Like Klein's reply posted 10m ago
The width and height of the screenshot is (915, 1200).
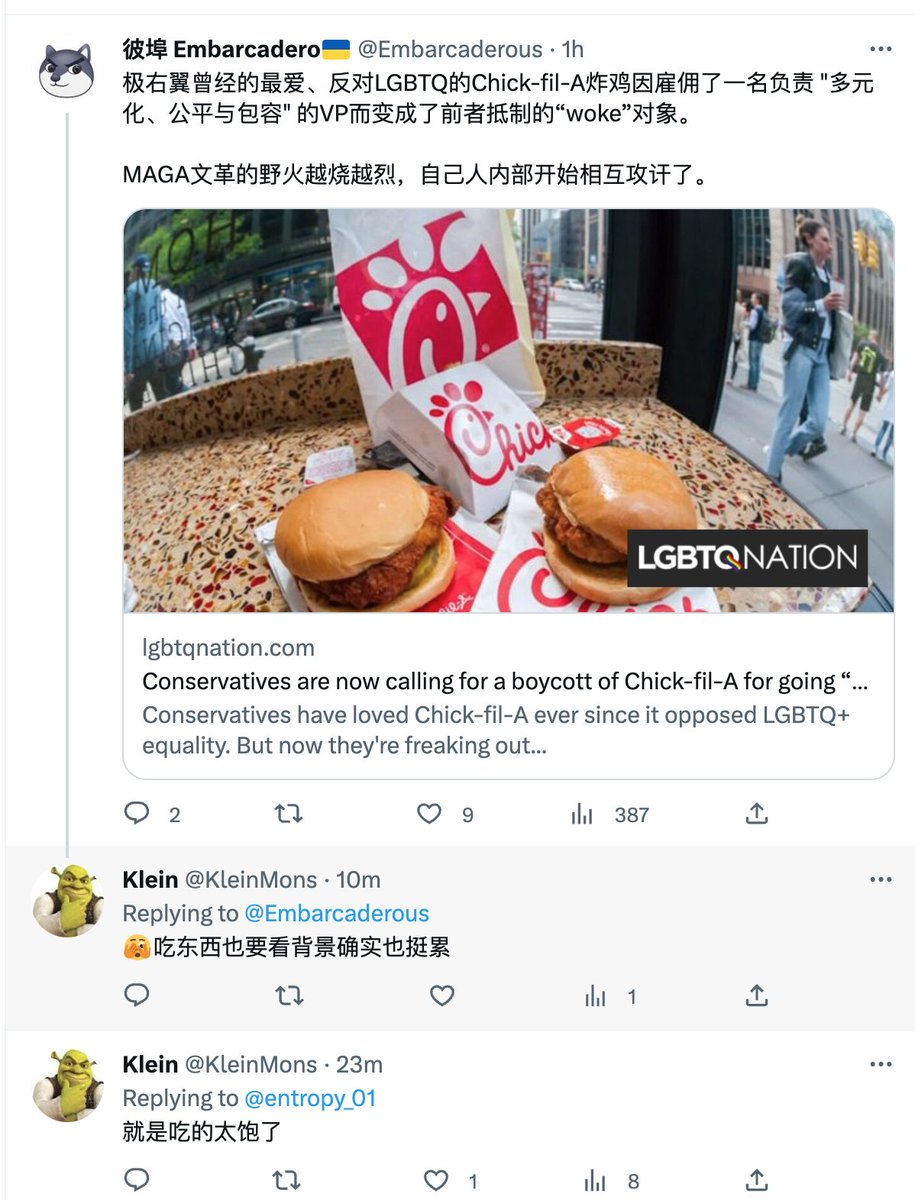tap(442, 996)
